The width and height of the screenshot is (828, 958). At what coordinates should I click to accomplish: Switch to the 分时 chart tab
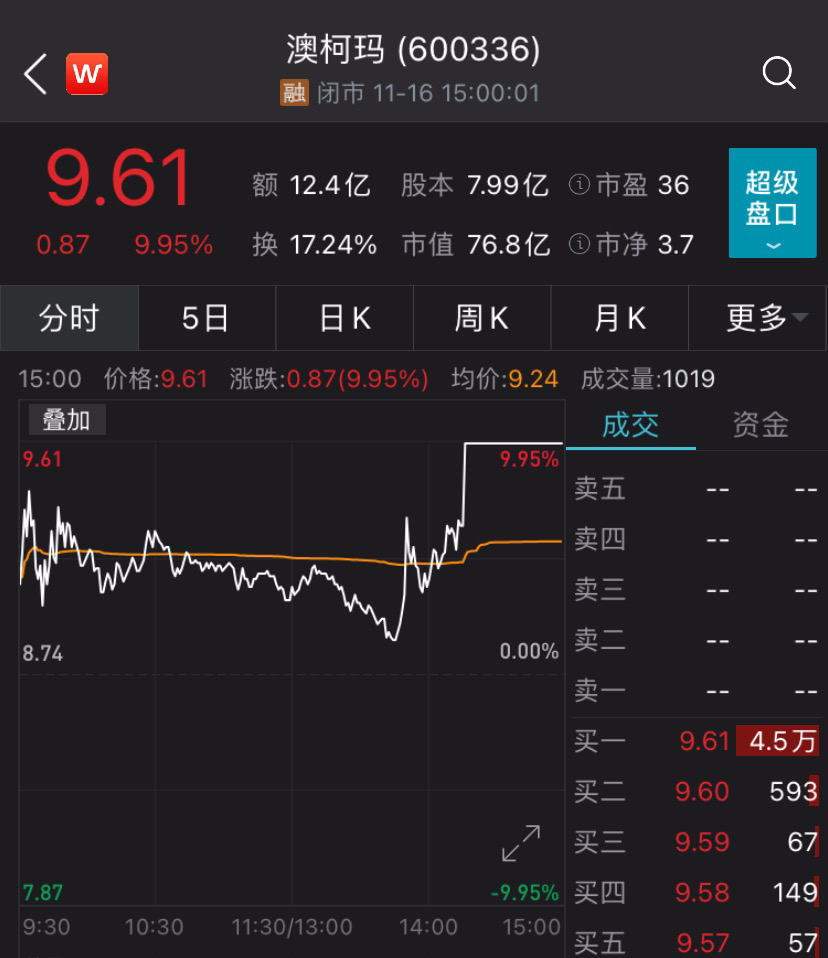click(x=69, y=318)
